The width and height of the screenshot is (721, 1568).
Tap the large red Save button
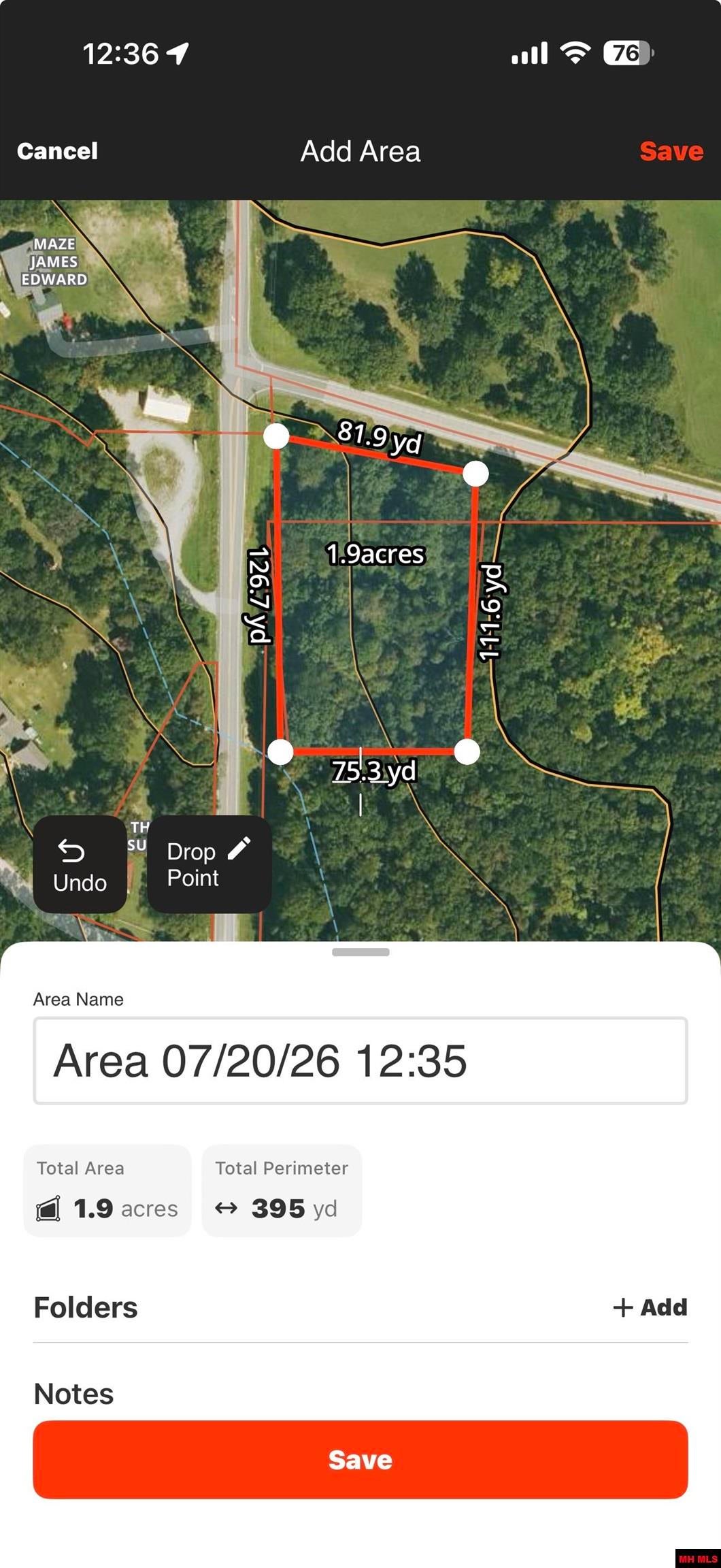(x=360, y=1459)
